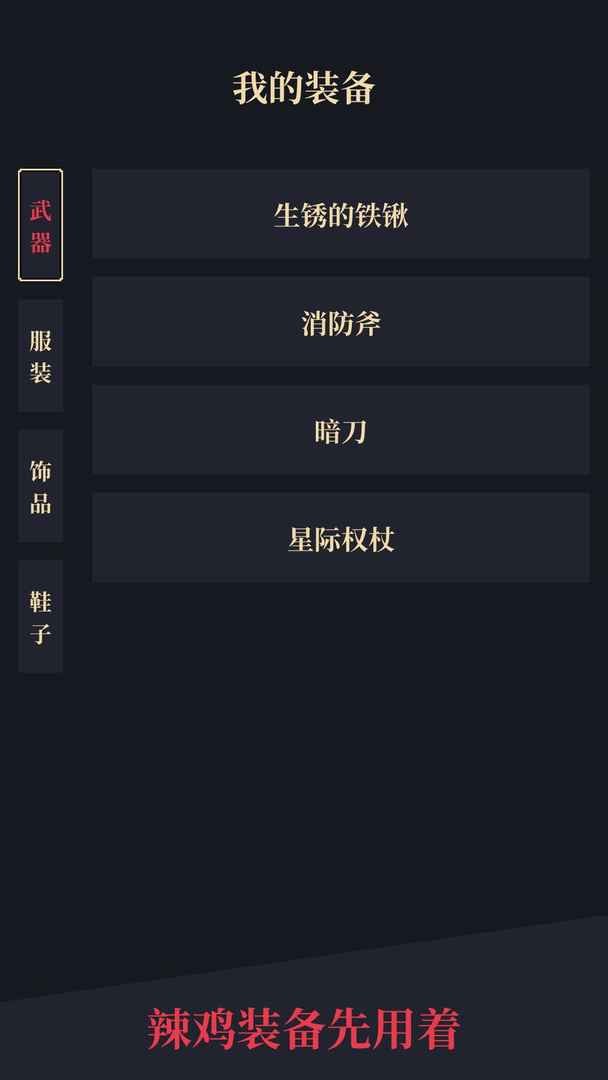Switch to the 服装 tab
This screenshot has height=1080, width=608.
click(40, 355)
